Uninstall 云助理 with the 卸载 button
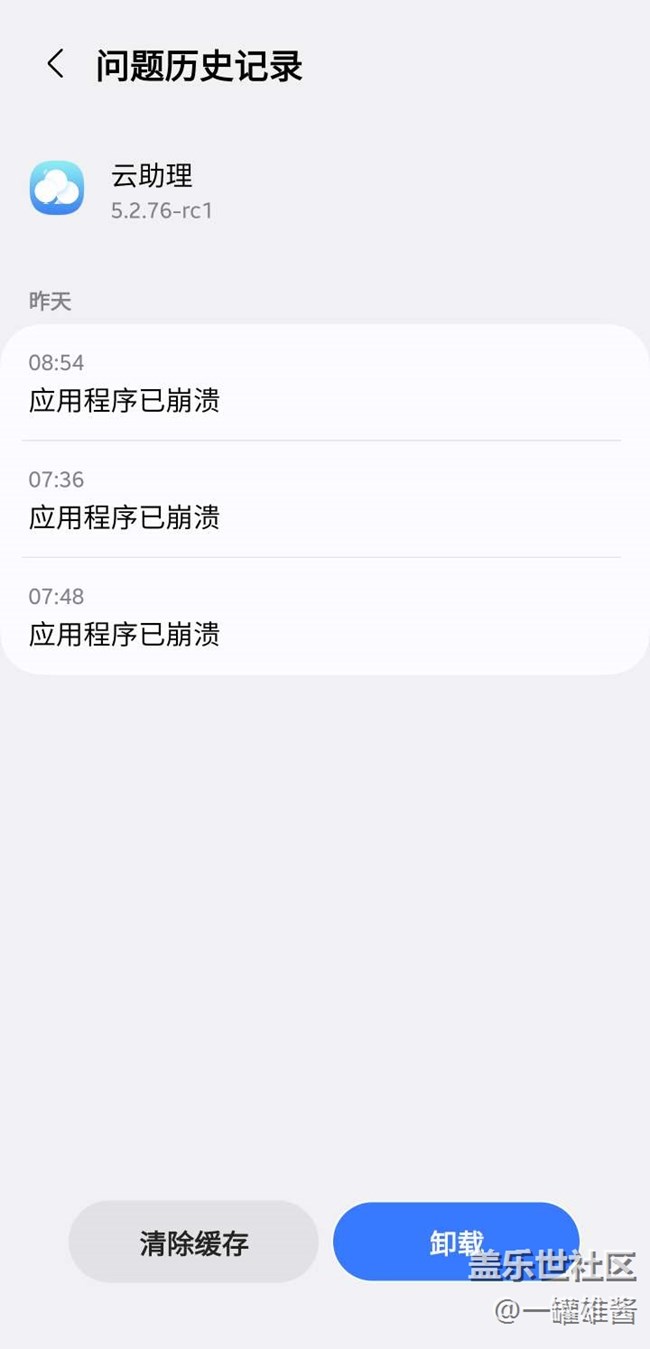The height and width of the screenshot is (1349, 650). pyautogui.click(x=455, y=1241)
